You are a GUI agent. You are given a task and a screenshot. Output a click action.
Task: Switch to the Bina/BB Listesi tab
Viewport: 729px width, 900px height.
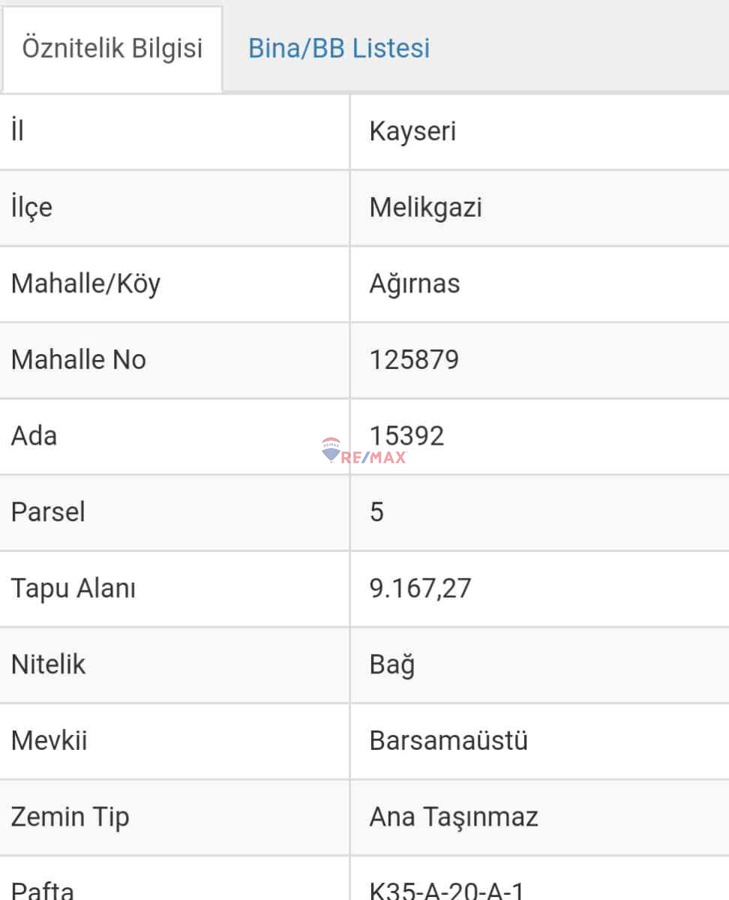[x=338, y=47]
